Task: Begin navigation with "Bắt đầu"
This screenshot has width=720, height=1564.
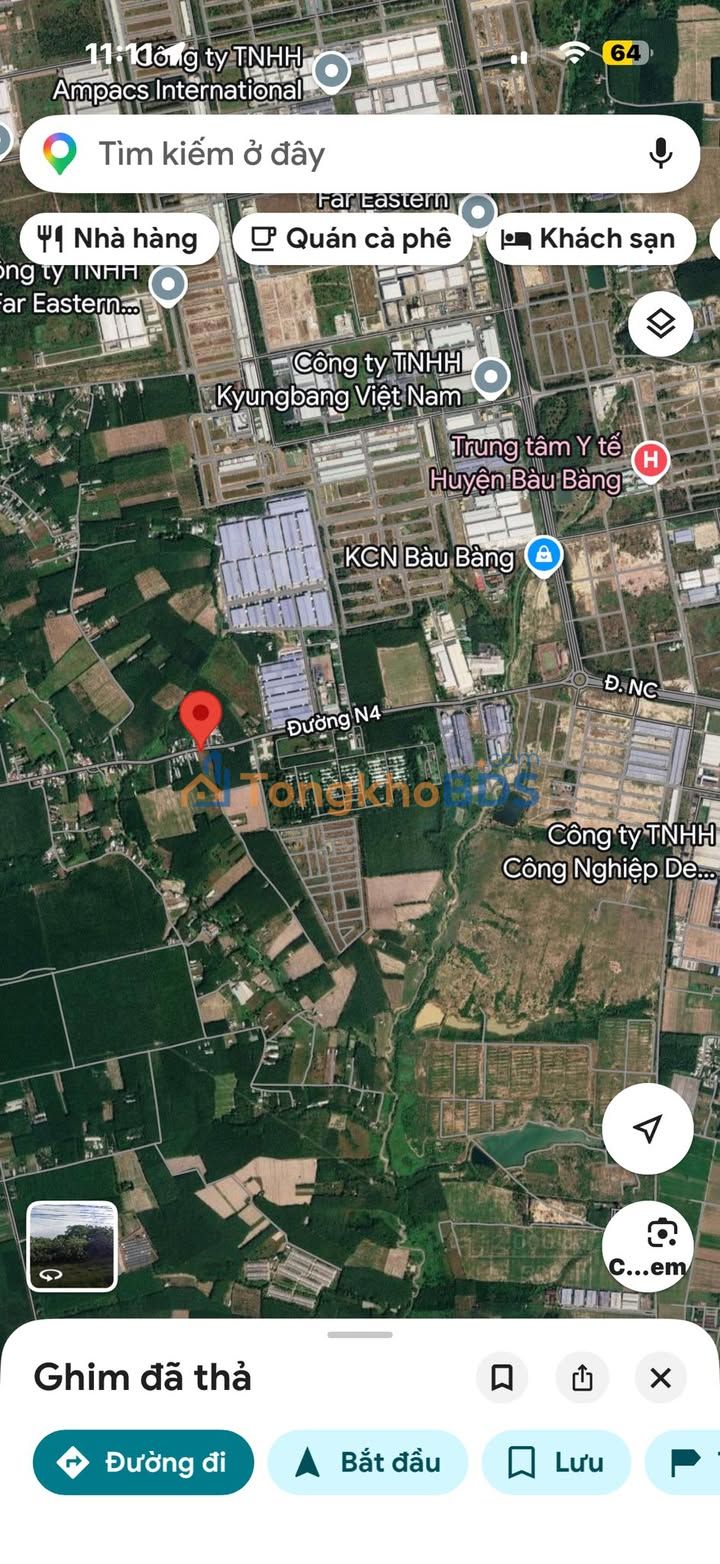Action: tap(368, 1462)
